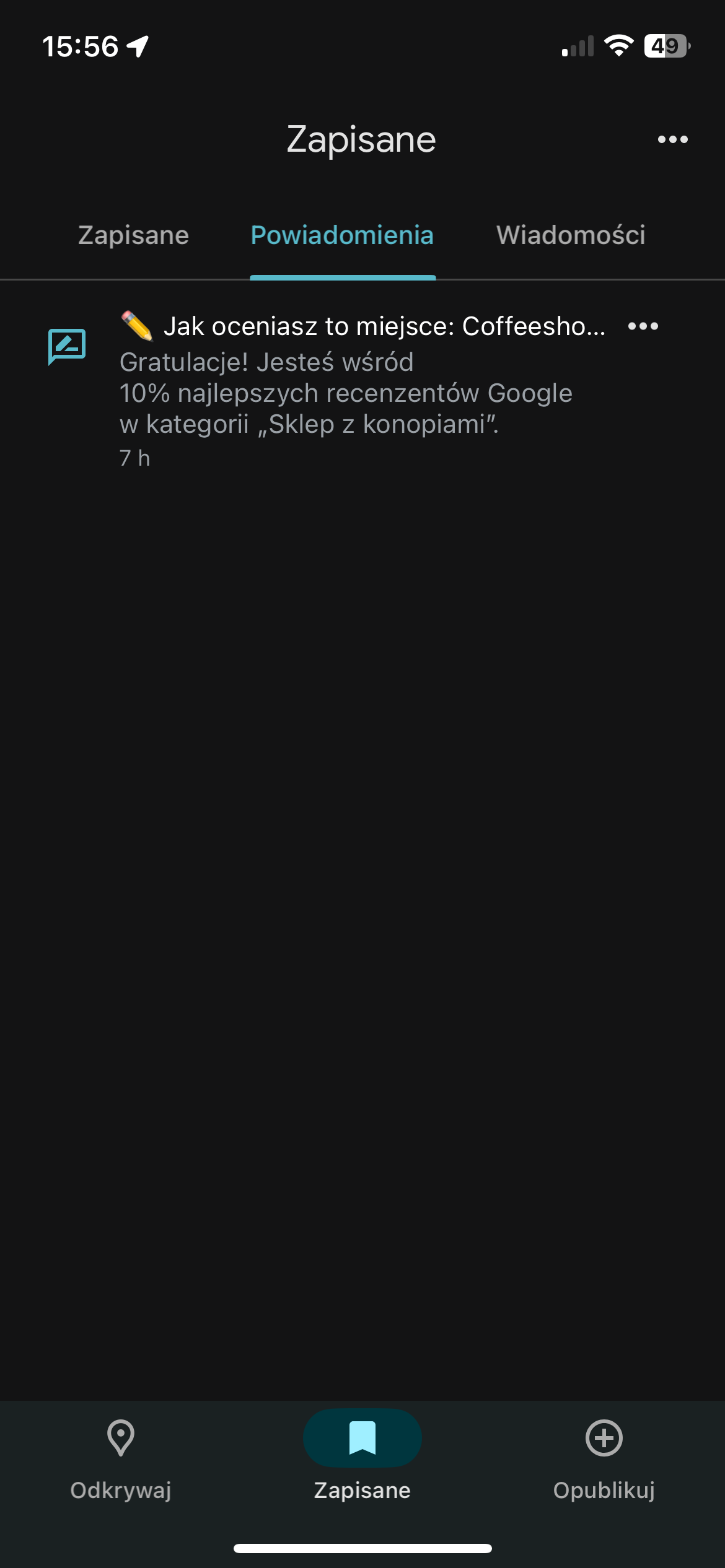Switch to the Zapisane top tab

pos(133,235)
